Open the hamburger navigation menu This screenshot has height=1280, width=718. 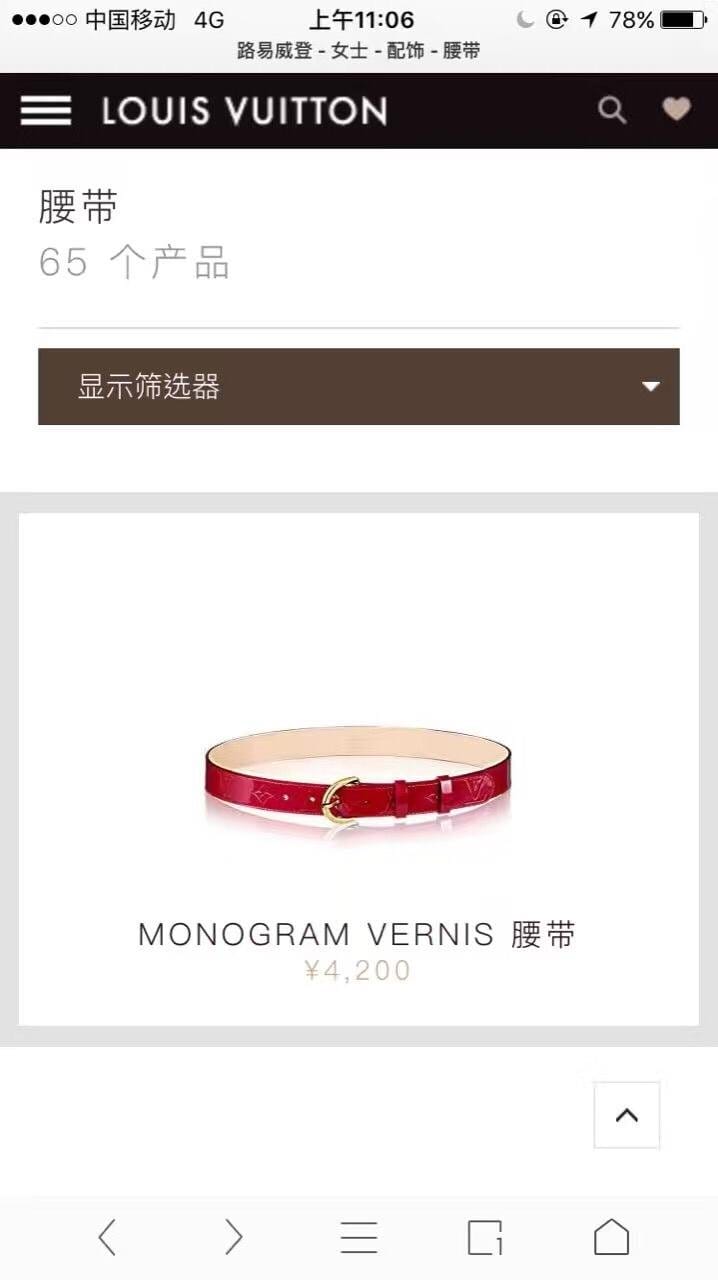(46, 110)
